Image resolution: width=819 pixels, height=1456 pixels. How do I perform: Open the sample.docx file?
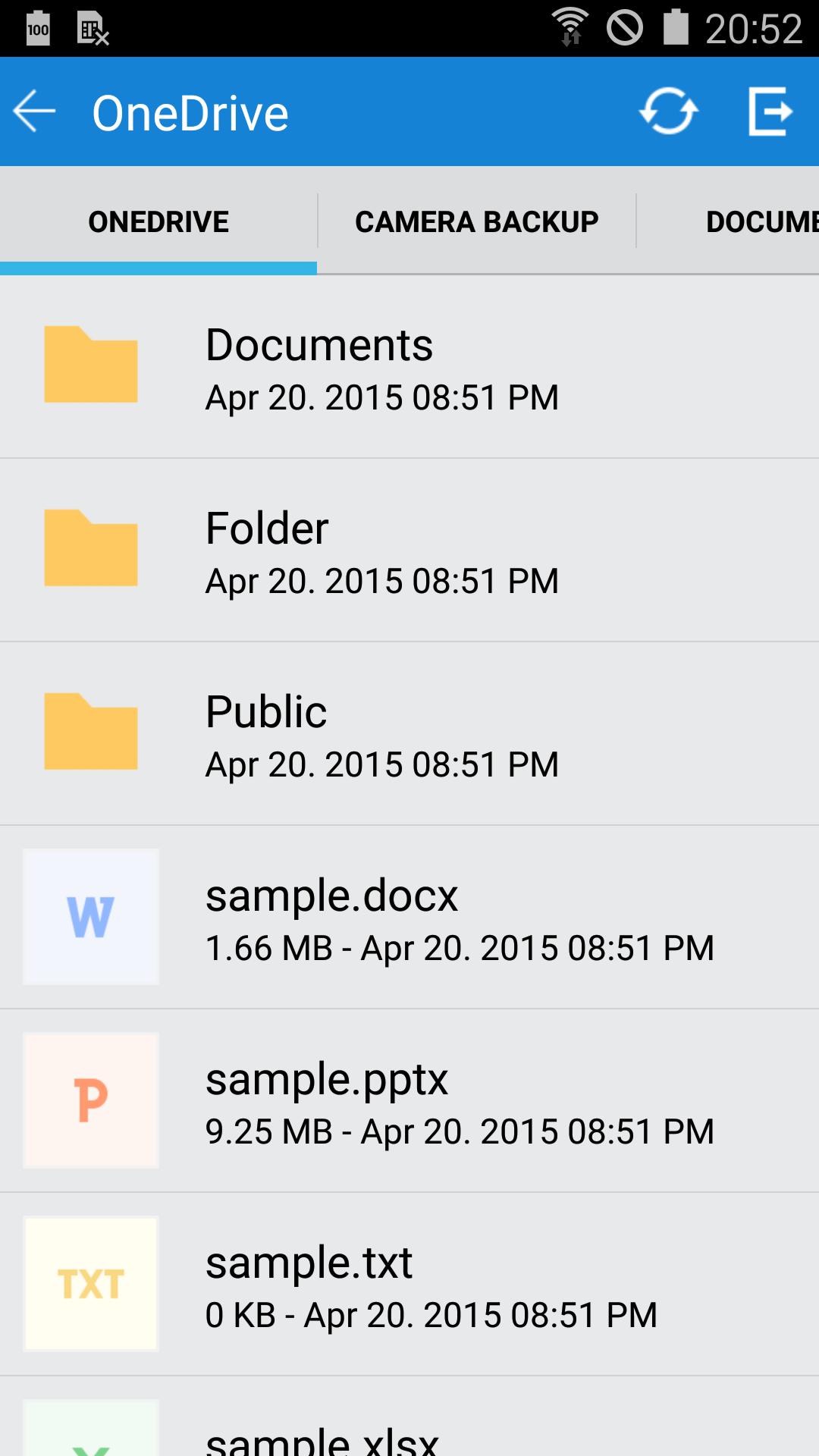(x=409, y=918)
